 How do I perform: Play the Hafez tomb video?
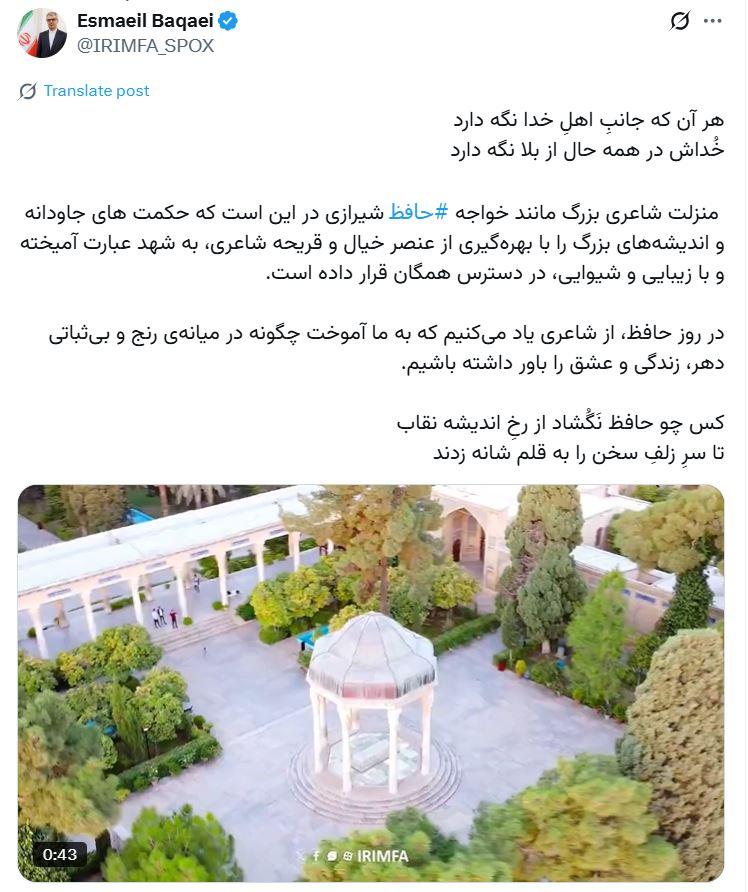370,683
